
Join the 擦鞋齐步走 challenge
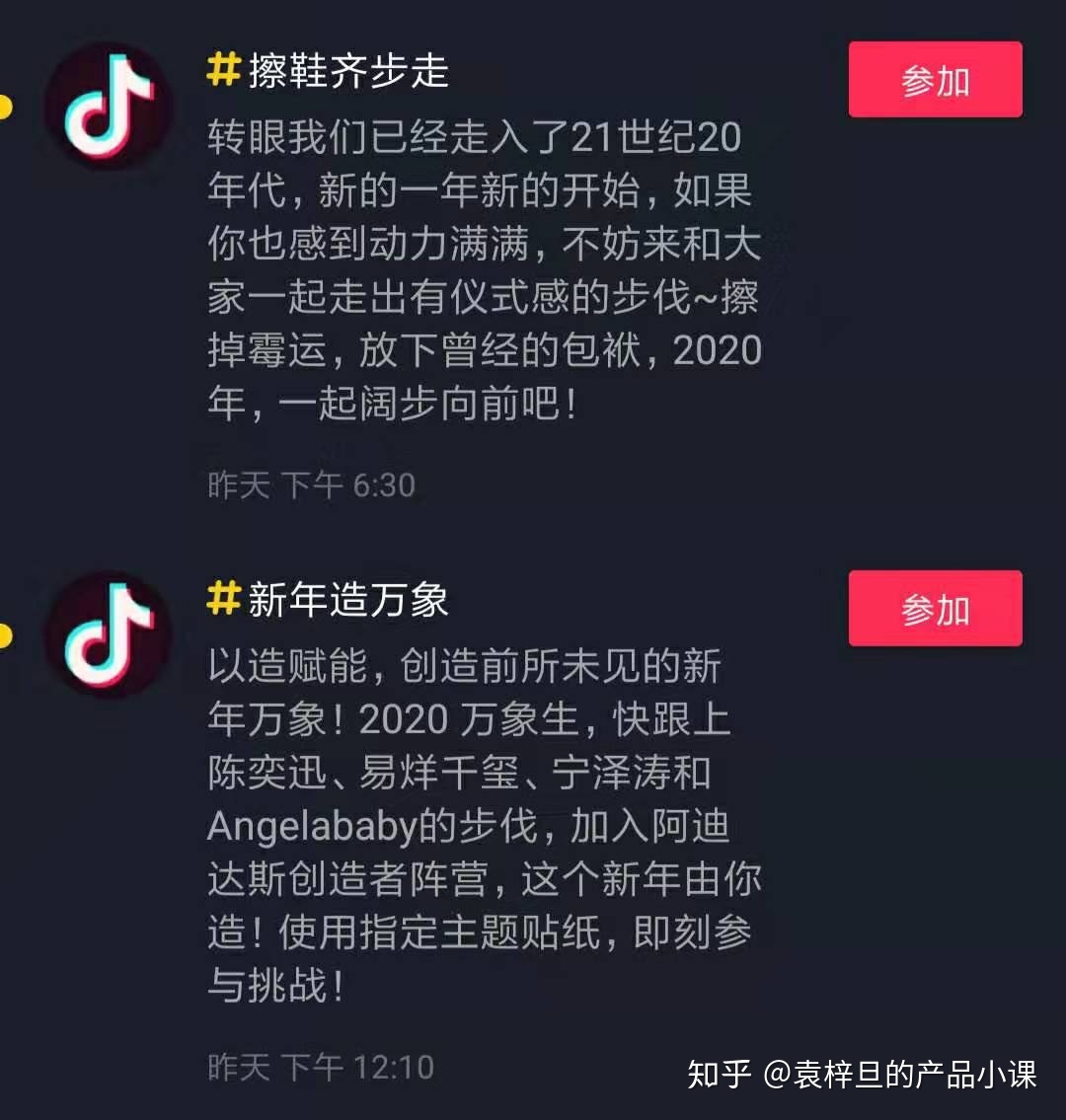[935, 80]
